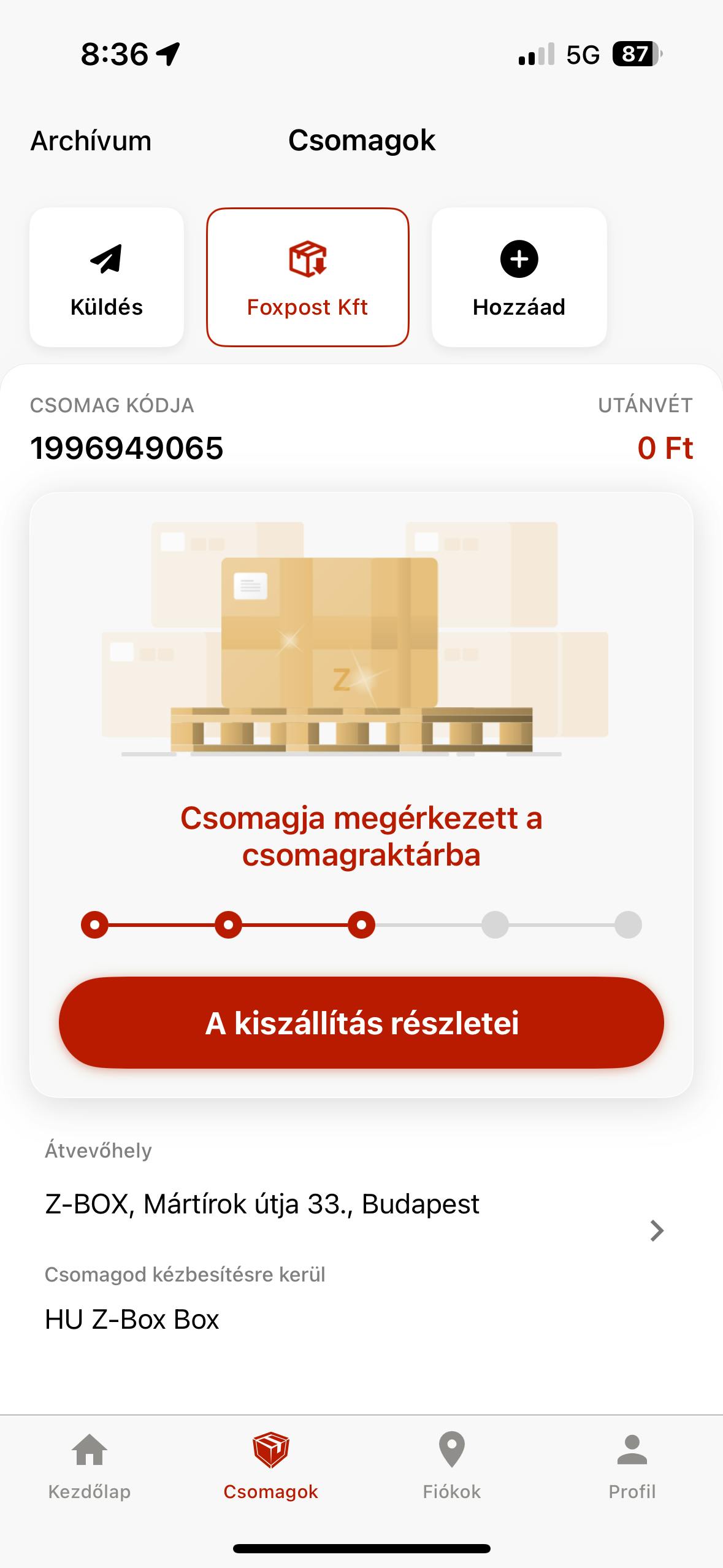The height and width of the screenshot is (1568, 723).
Task: Select the Foxpost Kft package filter
Action: tap(308, 277)
